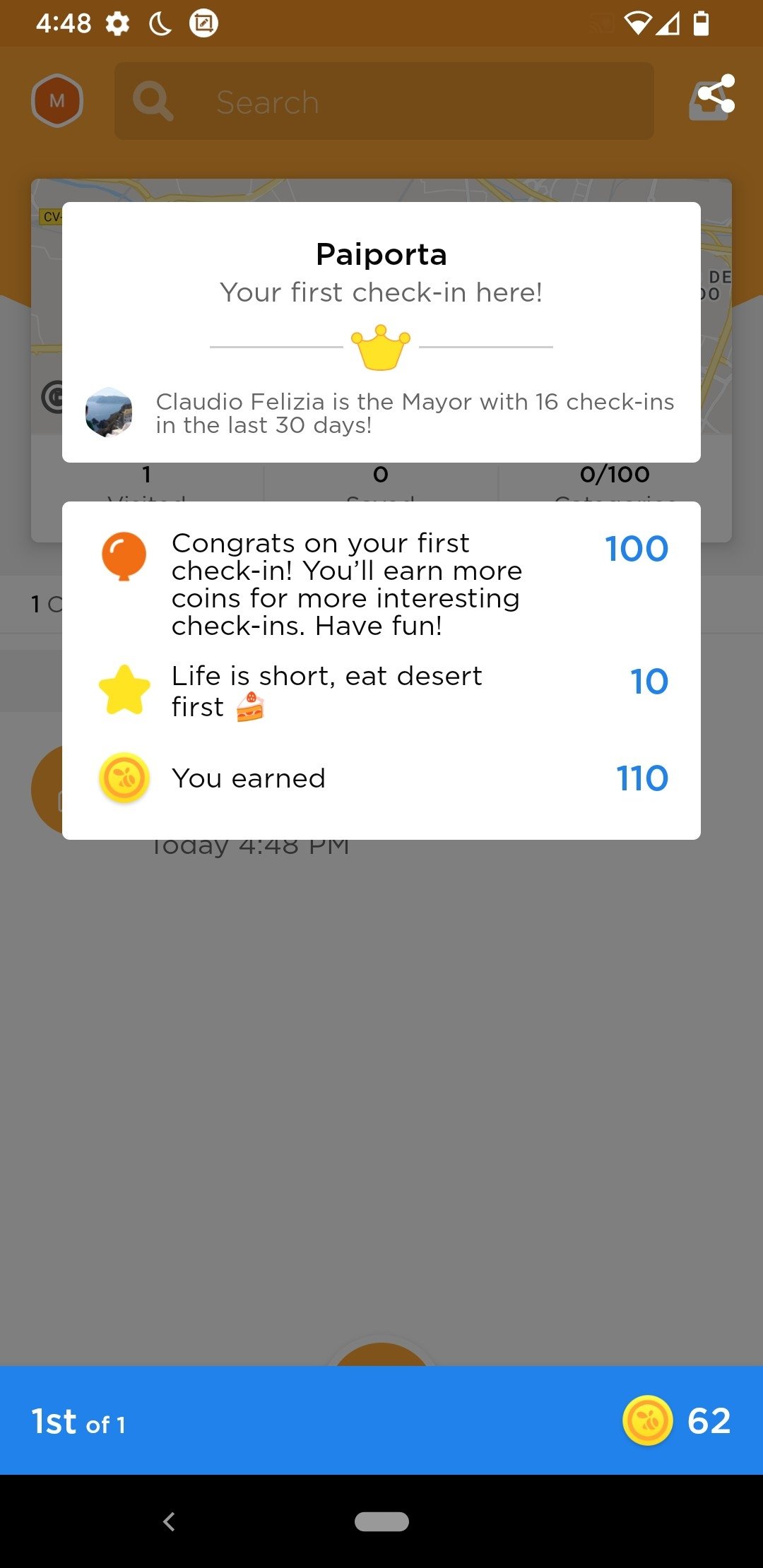Go back using the system back button
763x1568 pixels.
(169, 1521)
